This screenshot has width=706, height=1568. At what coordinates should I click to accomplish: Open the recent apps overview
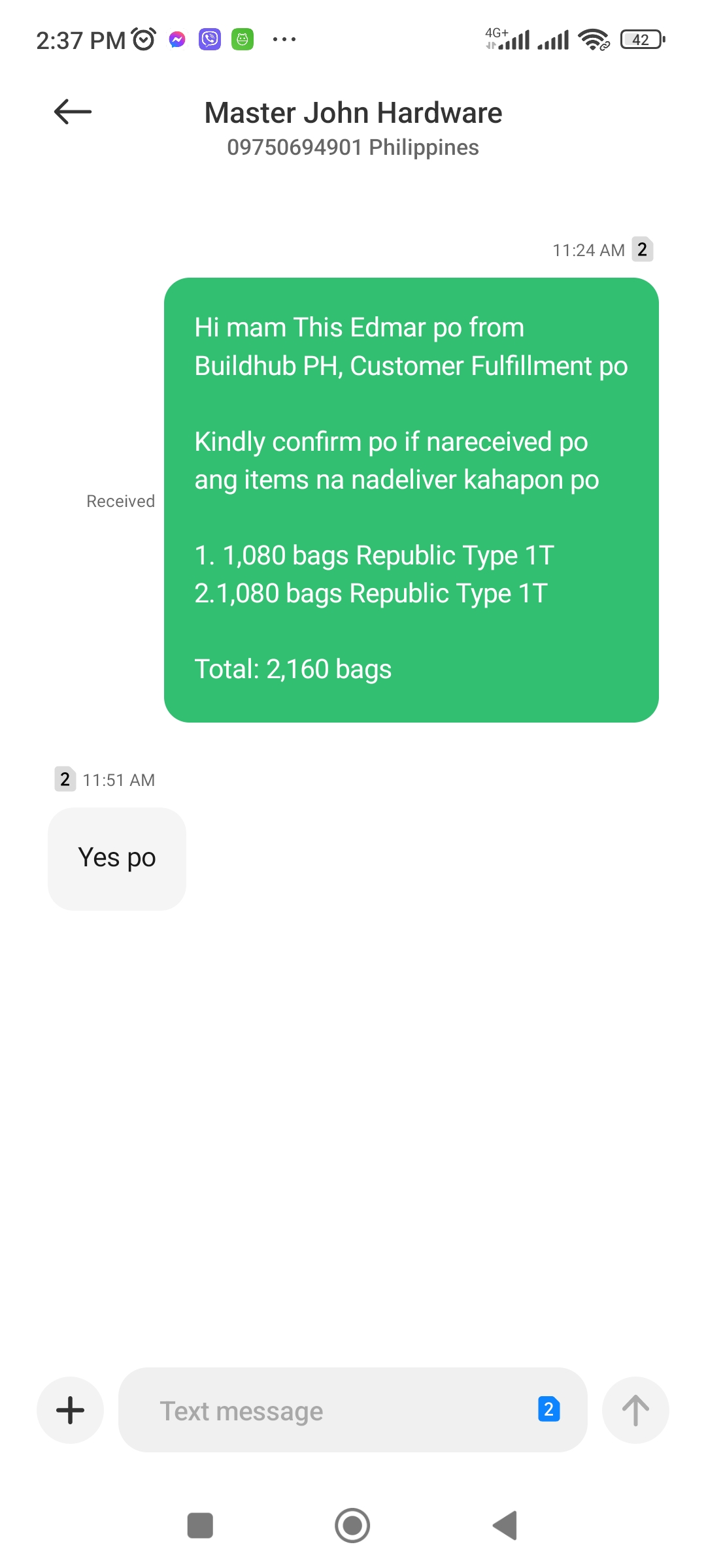tap(200, 1526)
